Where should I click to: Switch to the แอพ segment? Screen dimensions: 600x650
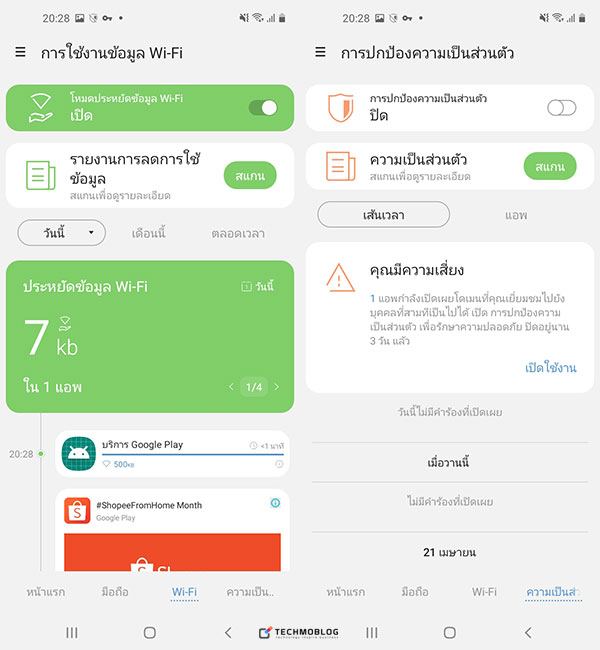tap(516, 215)
